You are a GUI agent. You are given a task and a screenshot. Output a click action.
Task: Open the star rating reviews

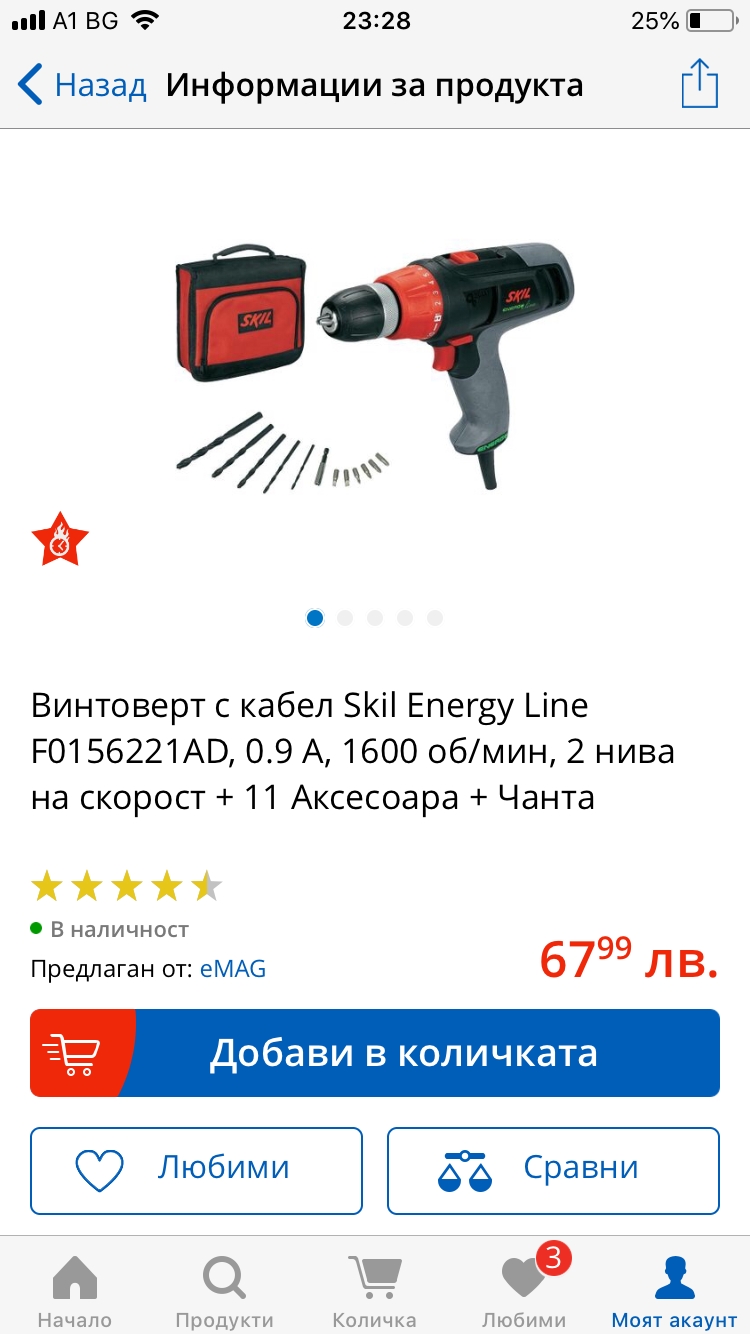click(x=127, y=886)
